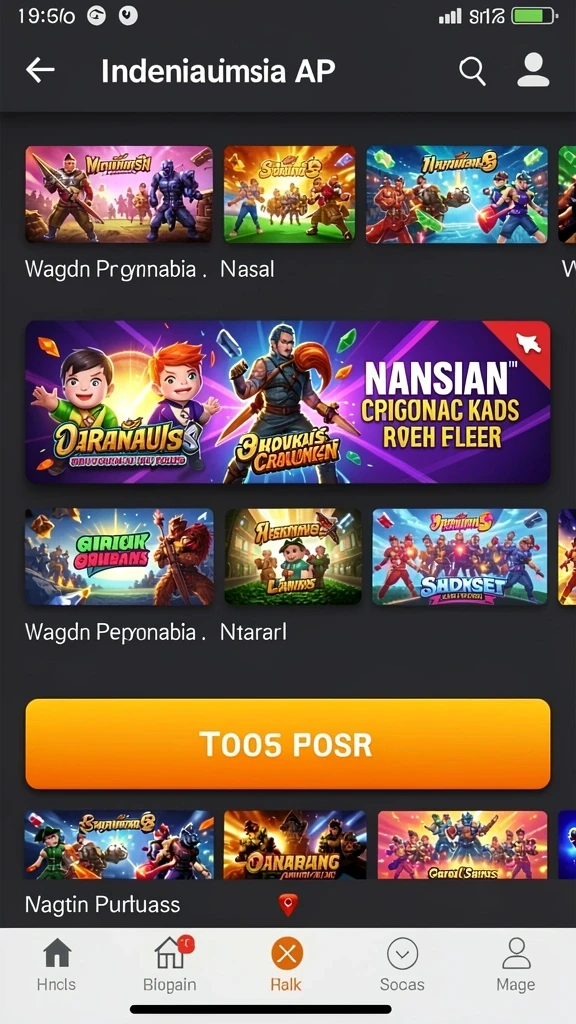Tap the orange TOOS POSR button
Image resolution: width=576 pixels, height=1024 pixels.
click(288, 744)
